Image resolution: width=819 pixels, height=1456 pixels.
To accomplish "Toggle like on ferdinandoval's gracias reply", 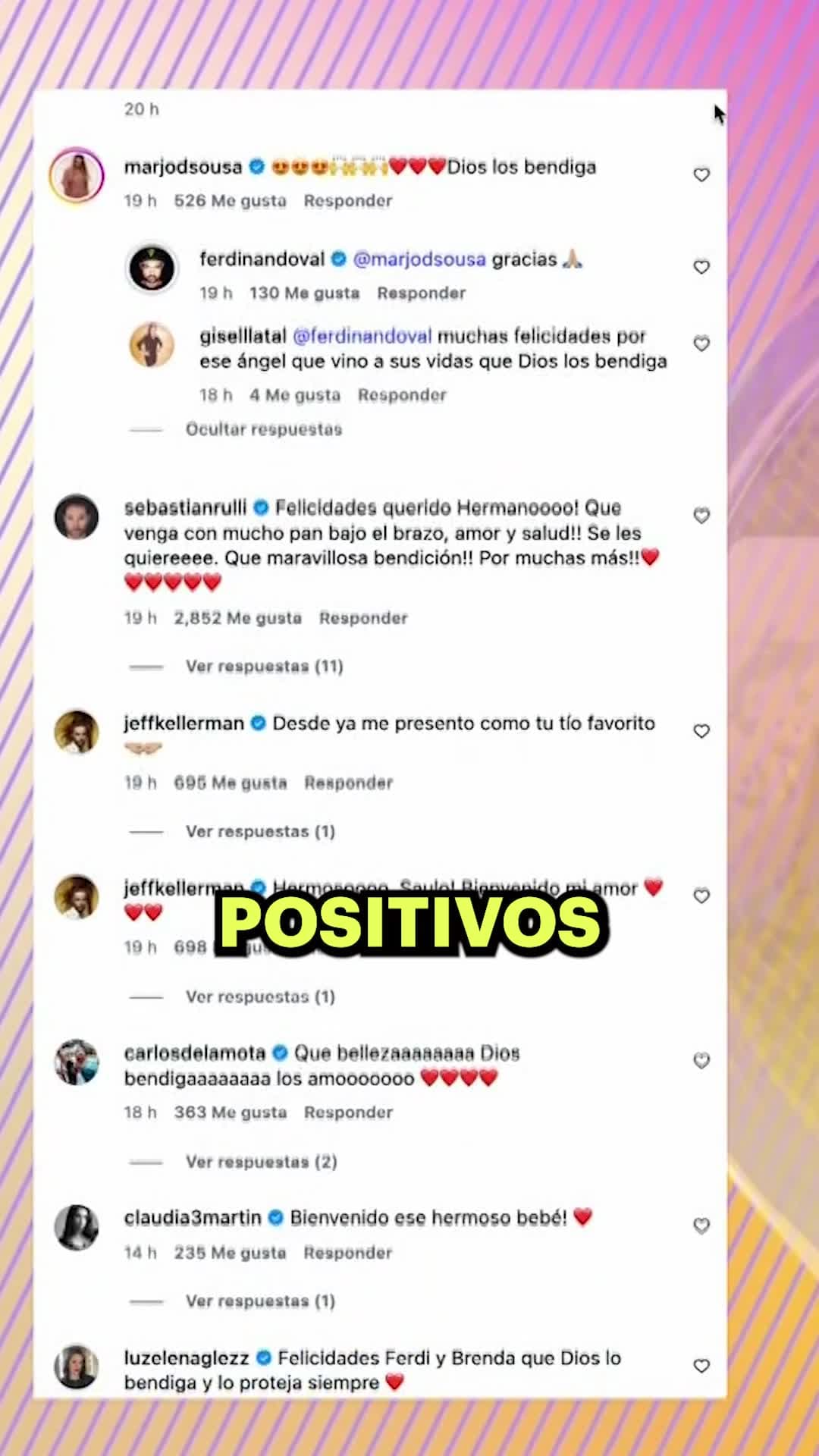I will pyautogui.click(x=700, y=267).
